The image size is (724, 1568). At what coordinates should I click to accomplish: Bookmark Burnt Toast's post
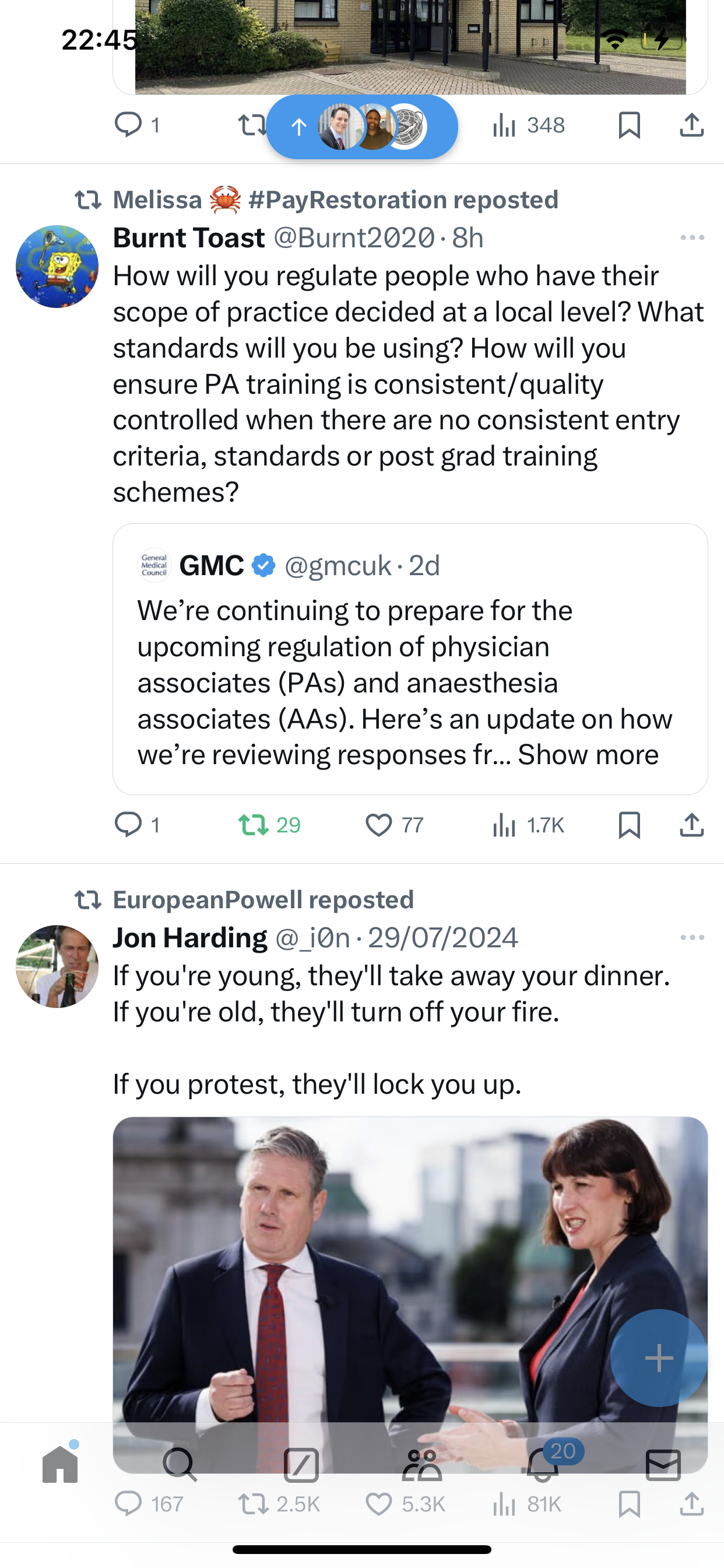click(x=629, y=825)
